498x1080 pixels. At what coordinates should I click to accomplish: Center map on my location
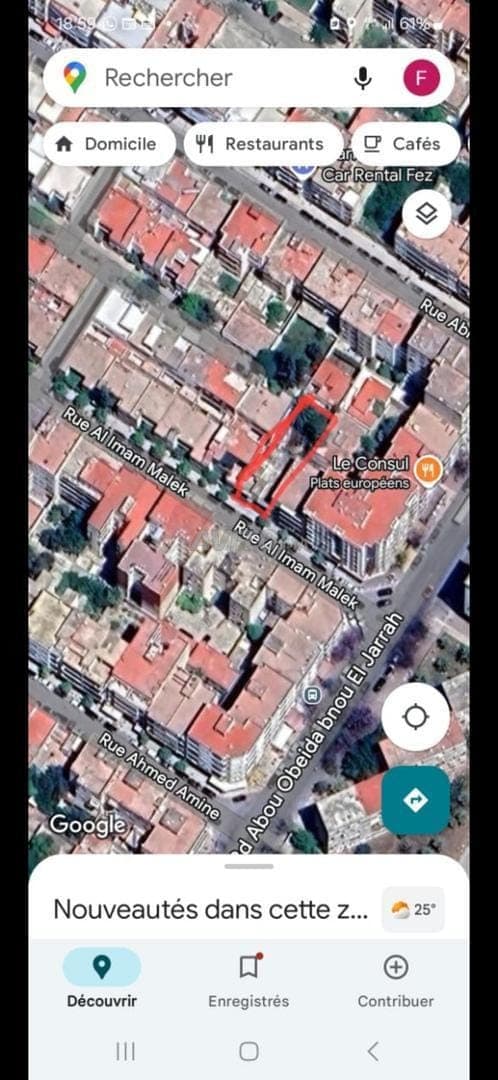click(x=415, y=717)
